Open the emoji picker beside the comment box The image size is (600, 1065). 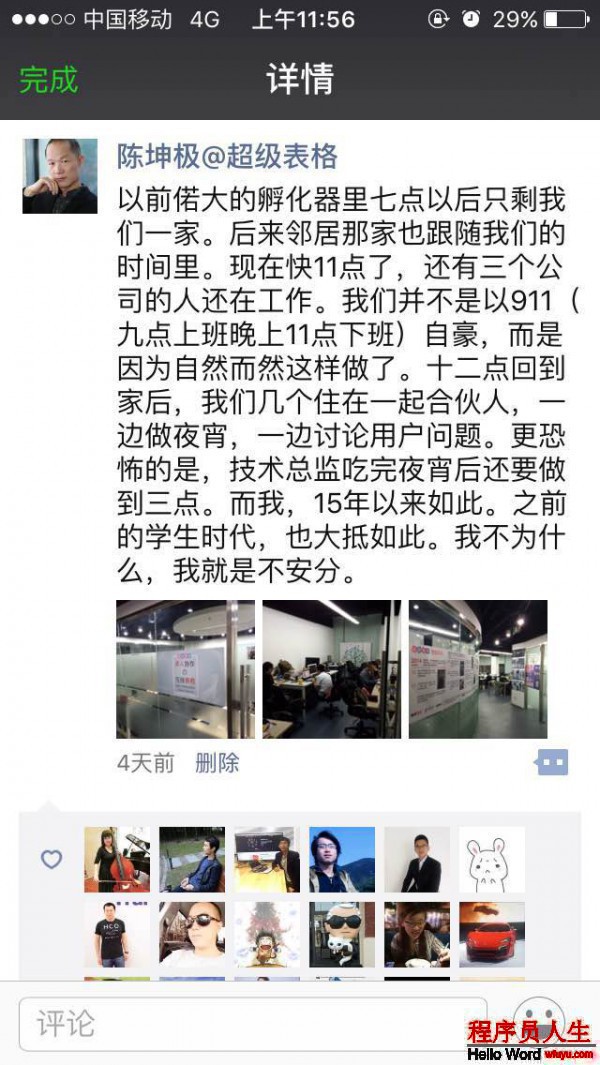pyautogui.click(x=536, y=1022)
